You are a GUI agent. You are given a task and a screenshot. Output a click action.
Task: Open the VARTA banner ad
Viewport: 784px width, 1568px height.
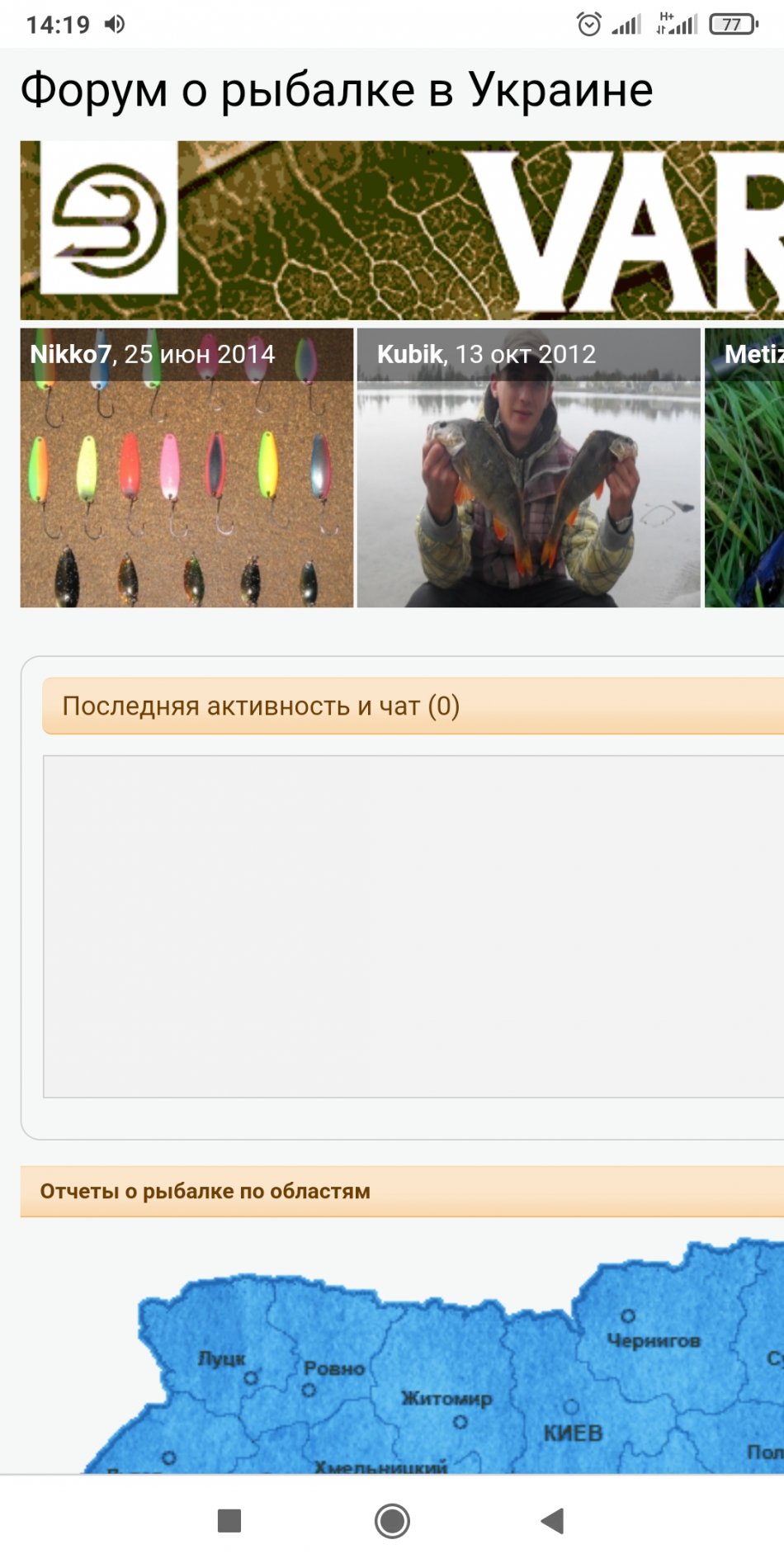[402, 230]
